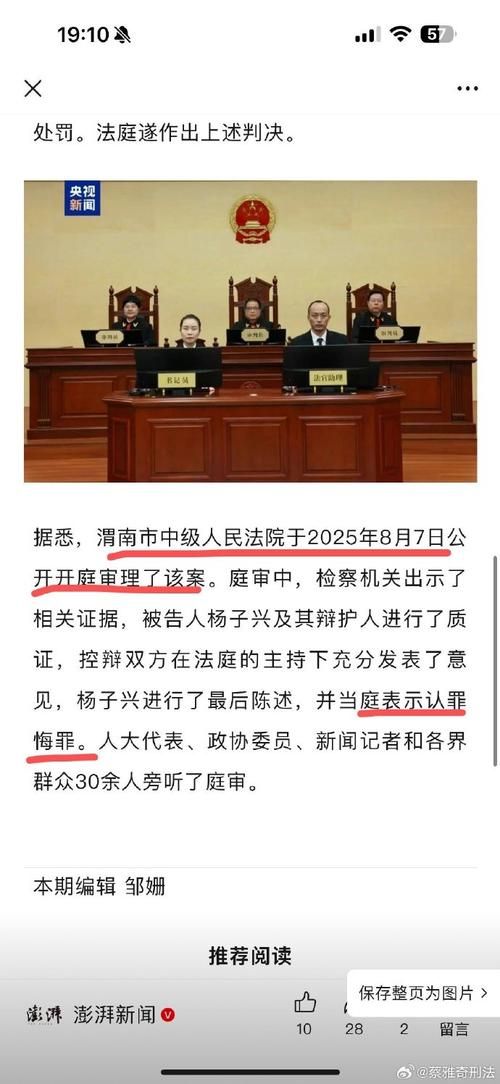500x1084 pixels.
Task: Open the three-dot overflow menu
Action: coord(467,88)
